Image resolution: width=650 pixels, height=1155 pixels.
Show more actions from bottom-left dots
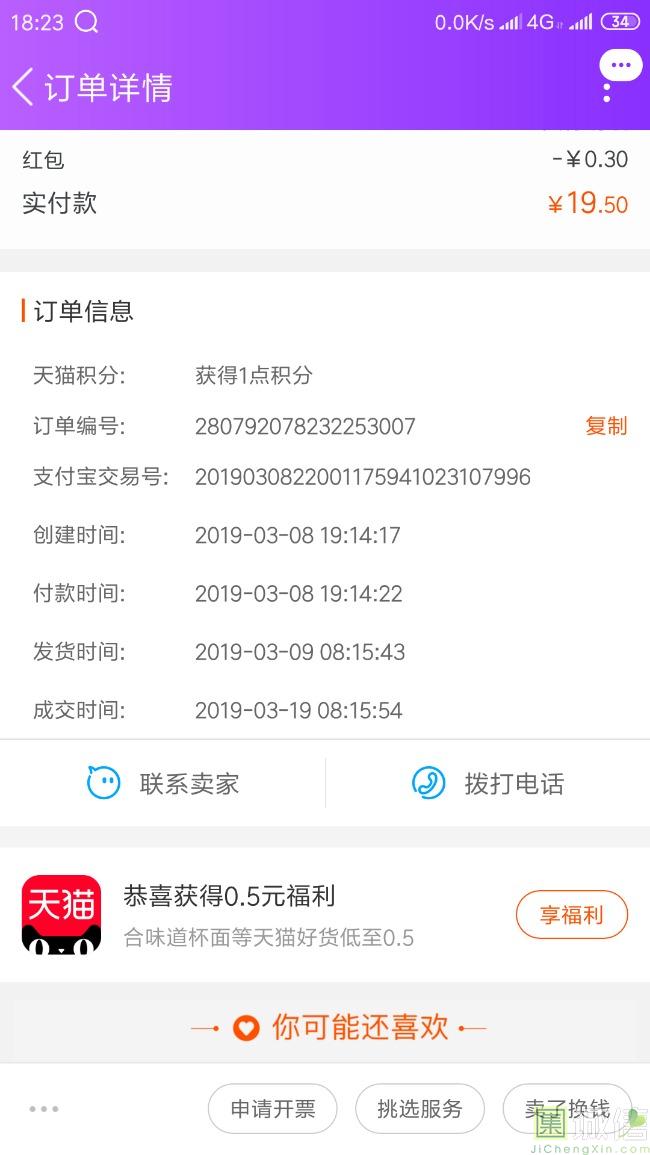44,1108
